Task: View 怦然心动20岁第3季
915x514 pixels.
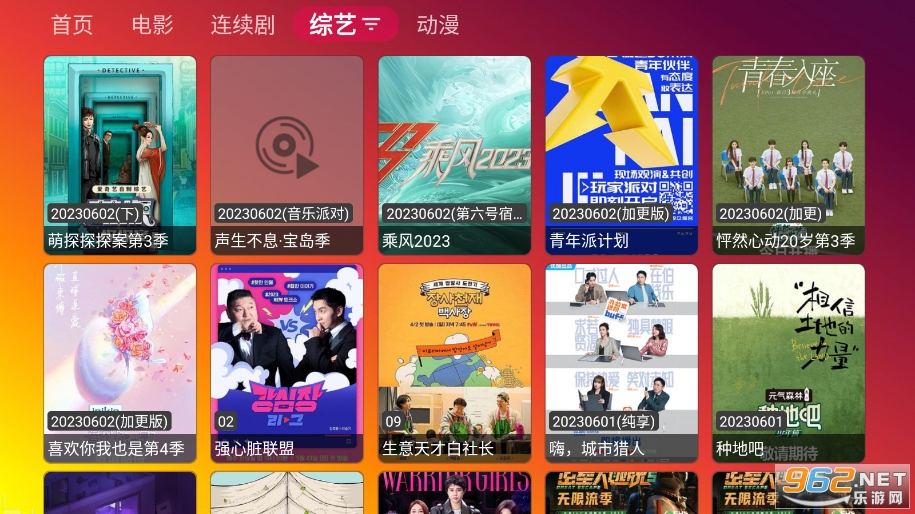Action: [788, 155]
